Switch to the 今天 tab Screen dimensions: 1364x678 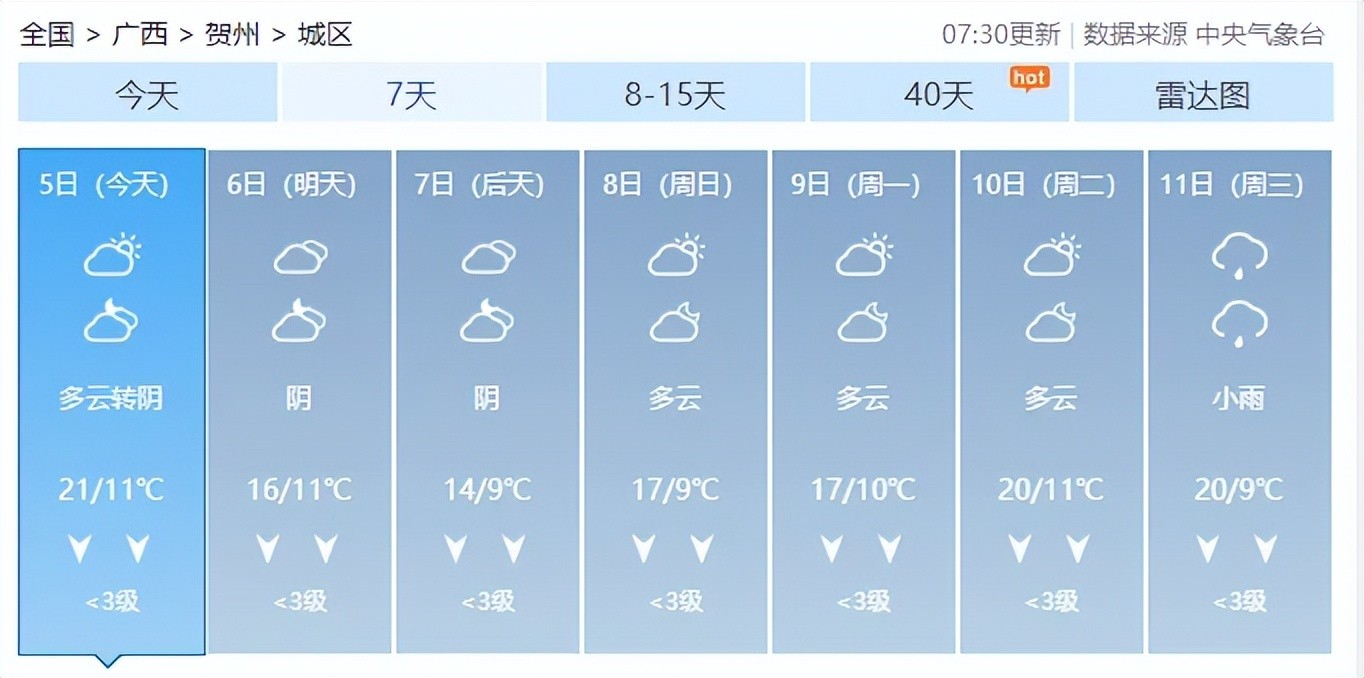tap(147, 94)
